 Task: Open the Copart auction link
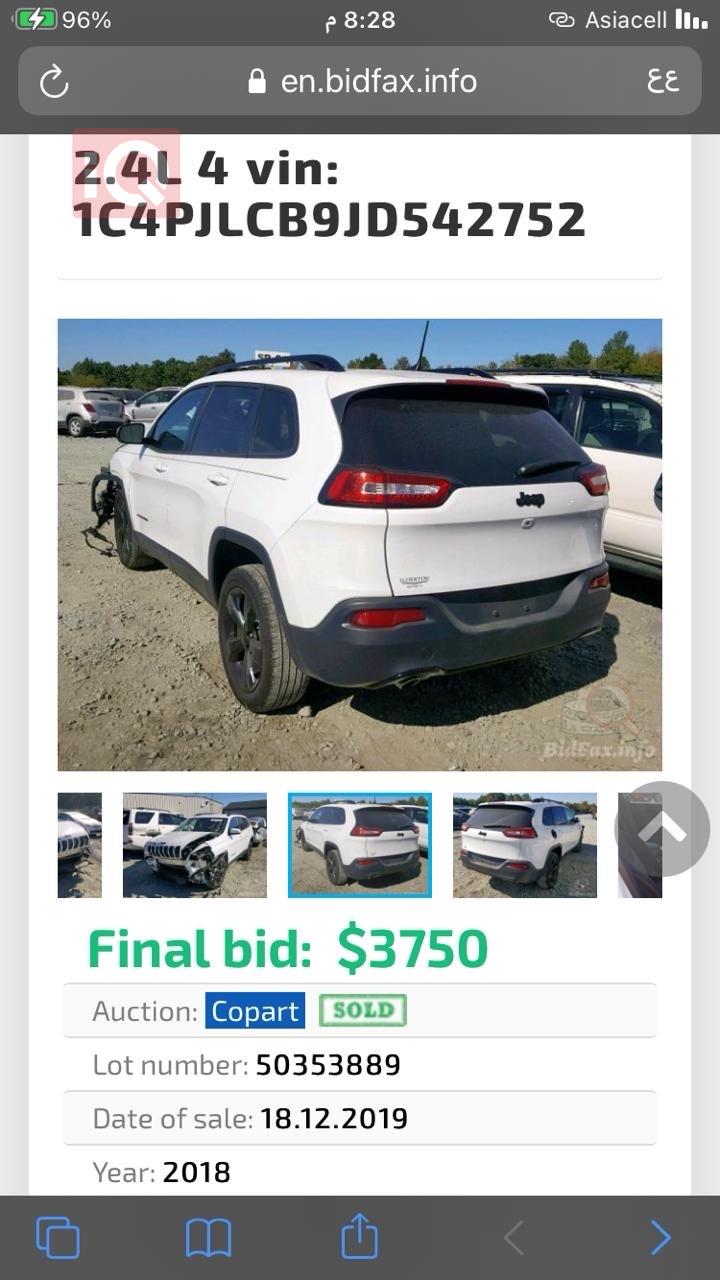(255, 1011)
